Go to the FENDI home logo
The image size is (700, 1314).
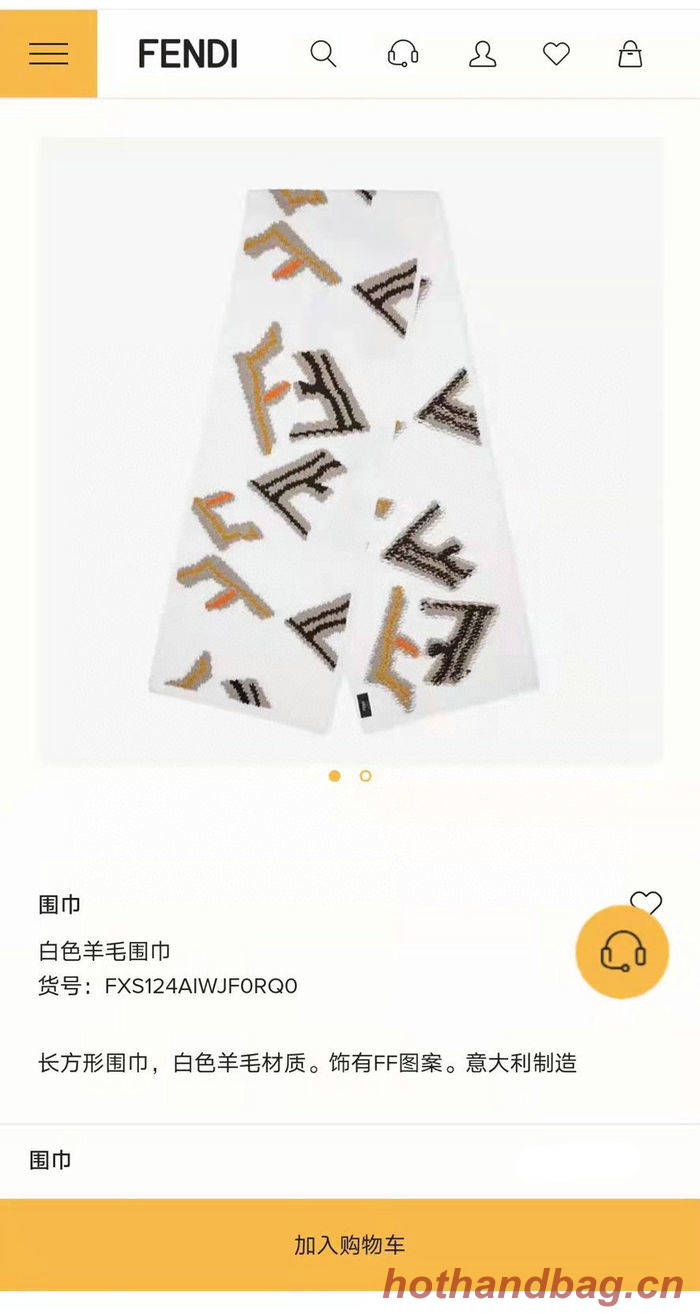188,54
